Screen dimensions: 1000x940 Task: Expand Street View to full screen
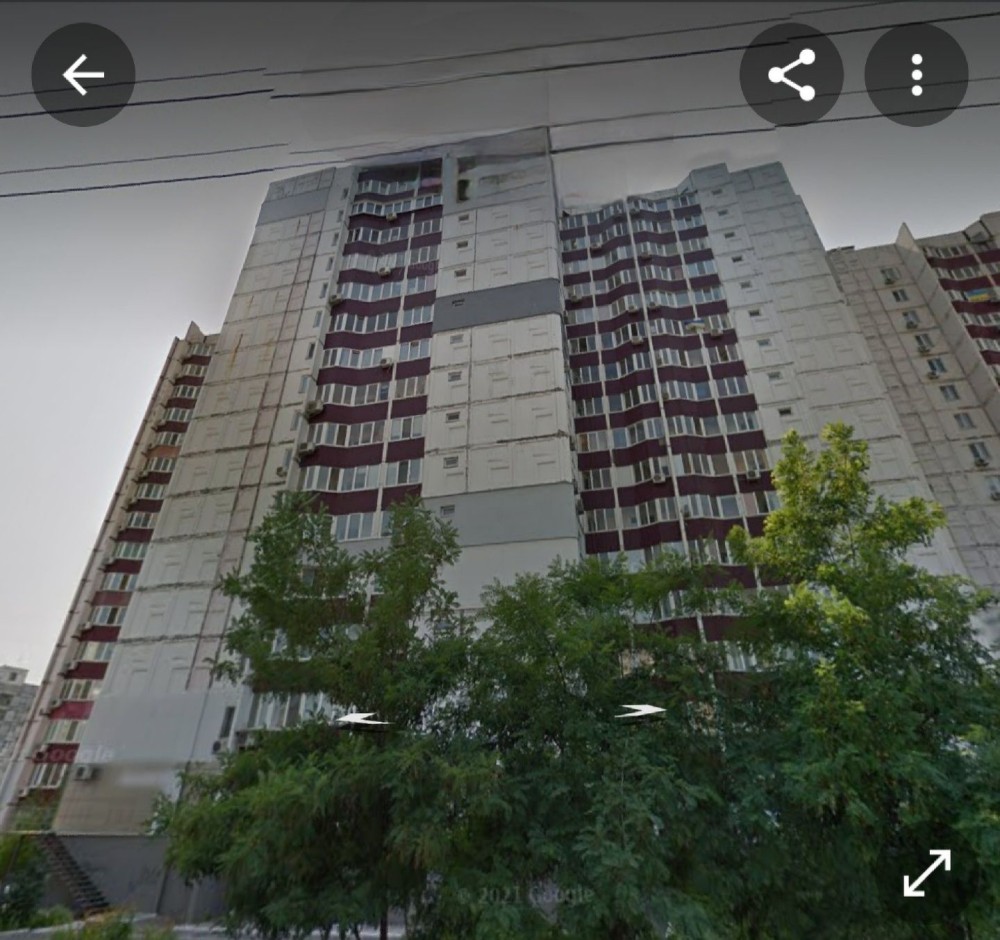(927, 873)
